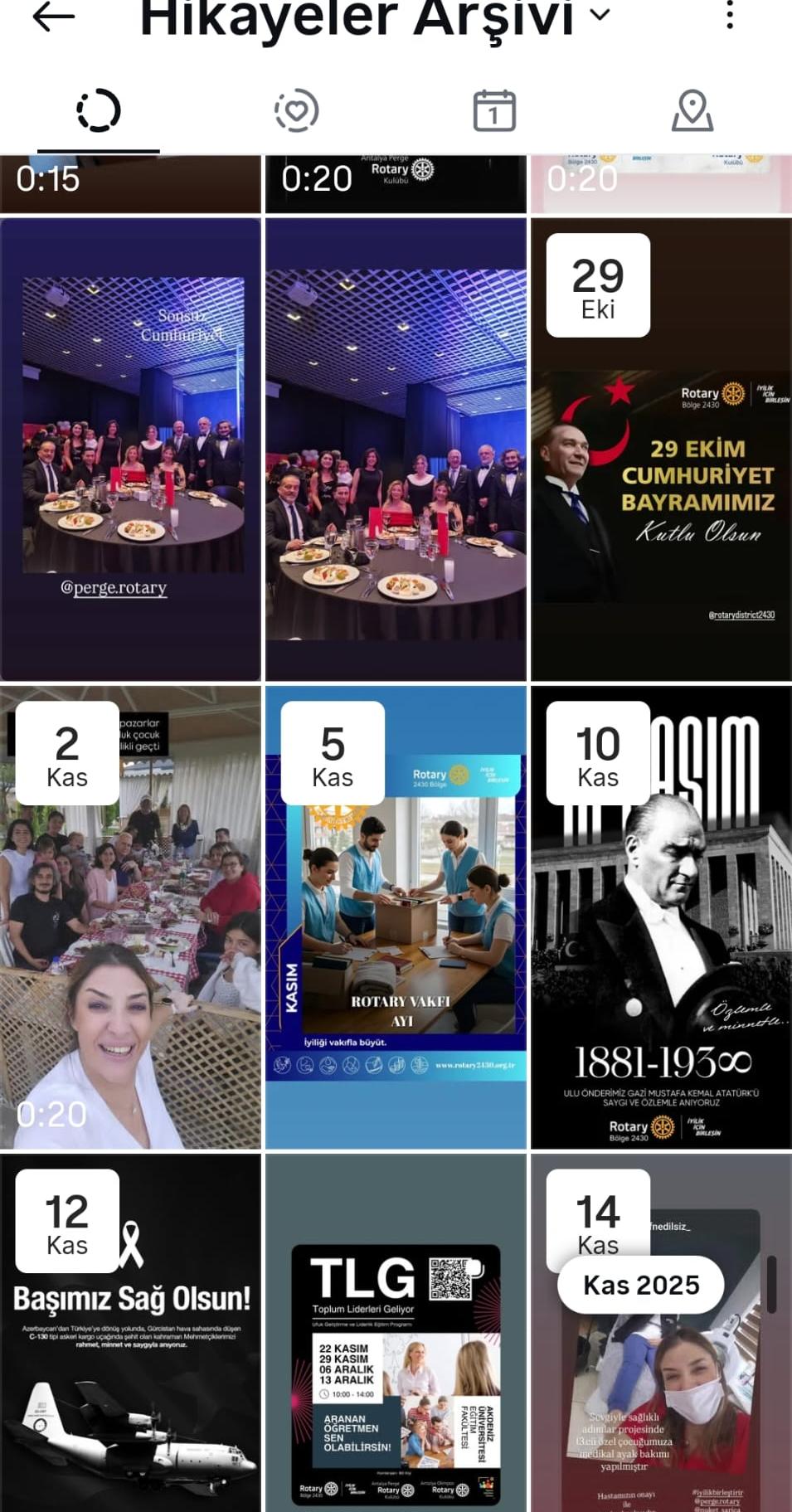This screenshot has width=792, height=1512.
Task: Open the three-dot overflow menu
Action: click(x=729, y=16)
